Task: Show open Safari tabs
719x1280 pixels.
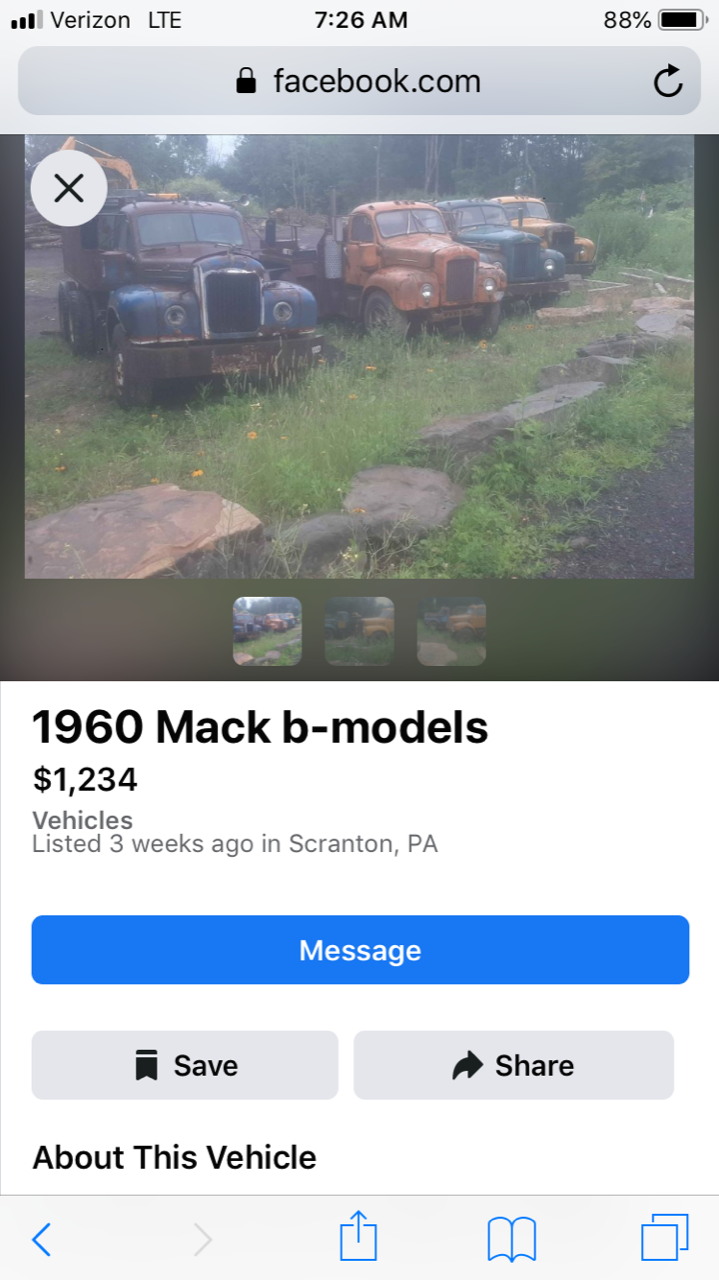Action: pyautogui.click(x=665, y=1238)
